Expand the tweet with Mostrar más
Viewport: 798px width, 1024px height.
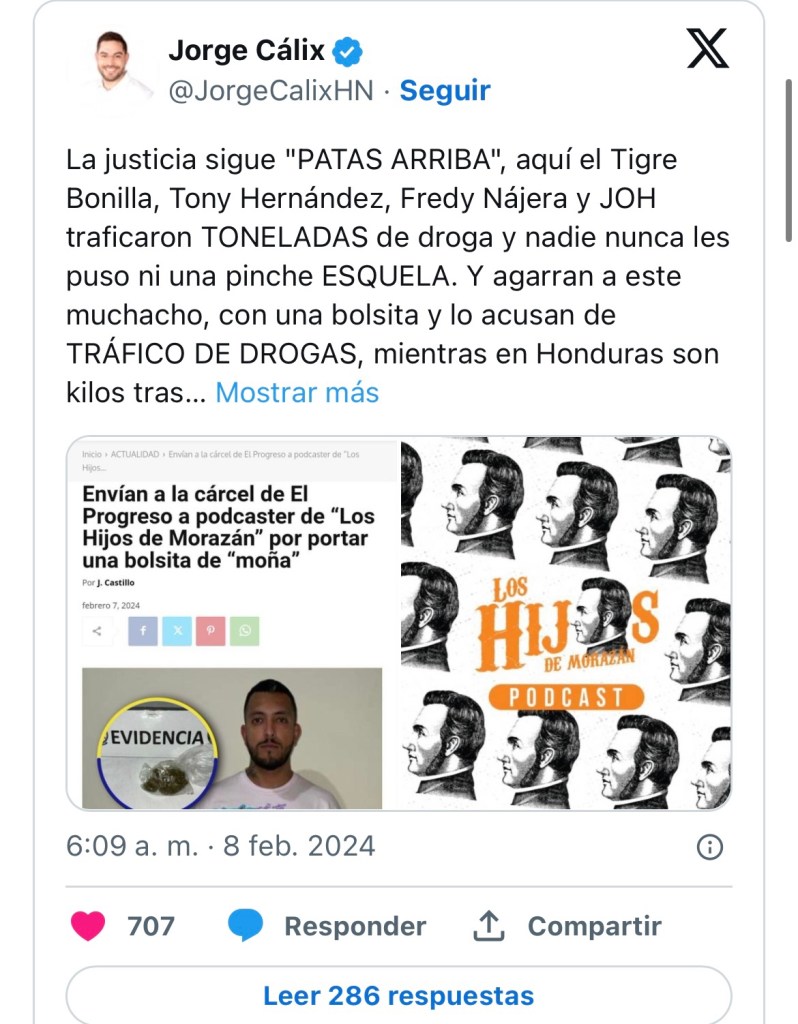click(x=297, y=393)
